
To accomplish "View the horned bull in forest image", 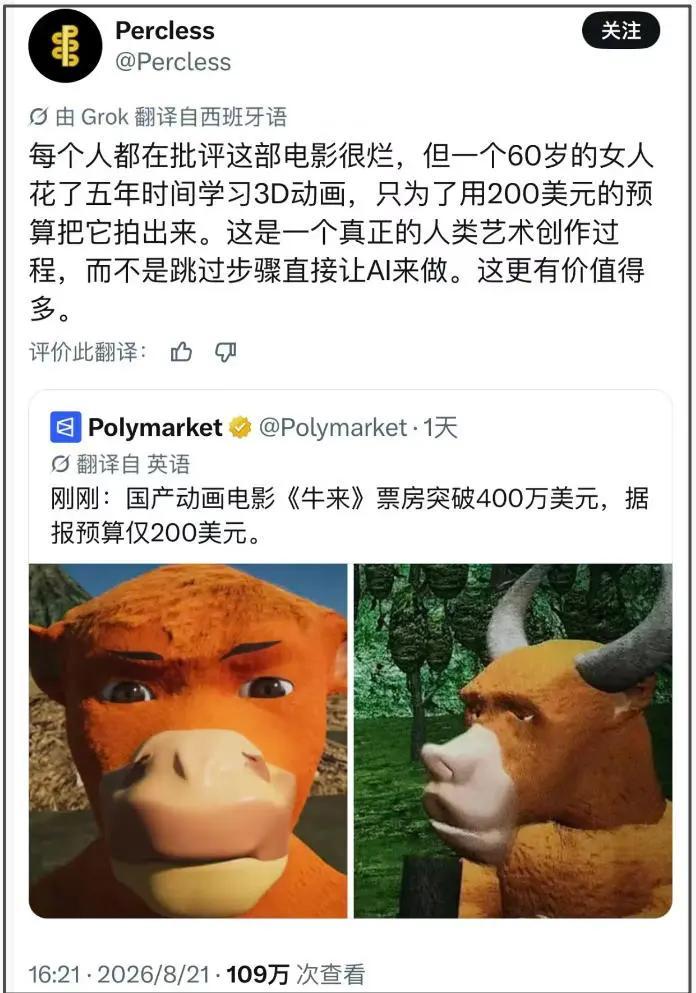I will [x=513, y=740].
